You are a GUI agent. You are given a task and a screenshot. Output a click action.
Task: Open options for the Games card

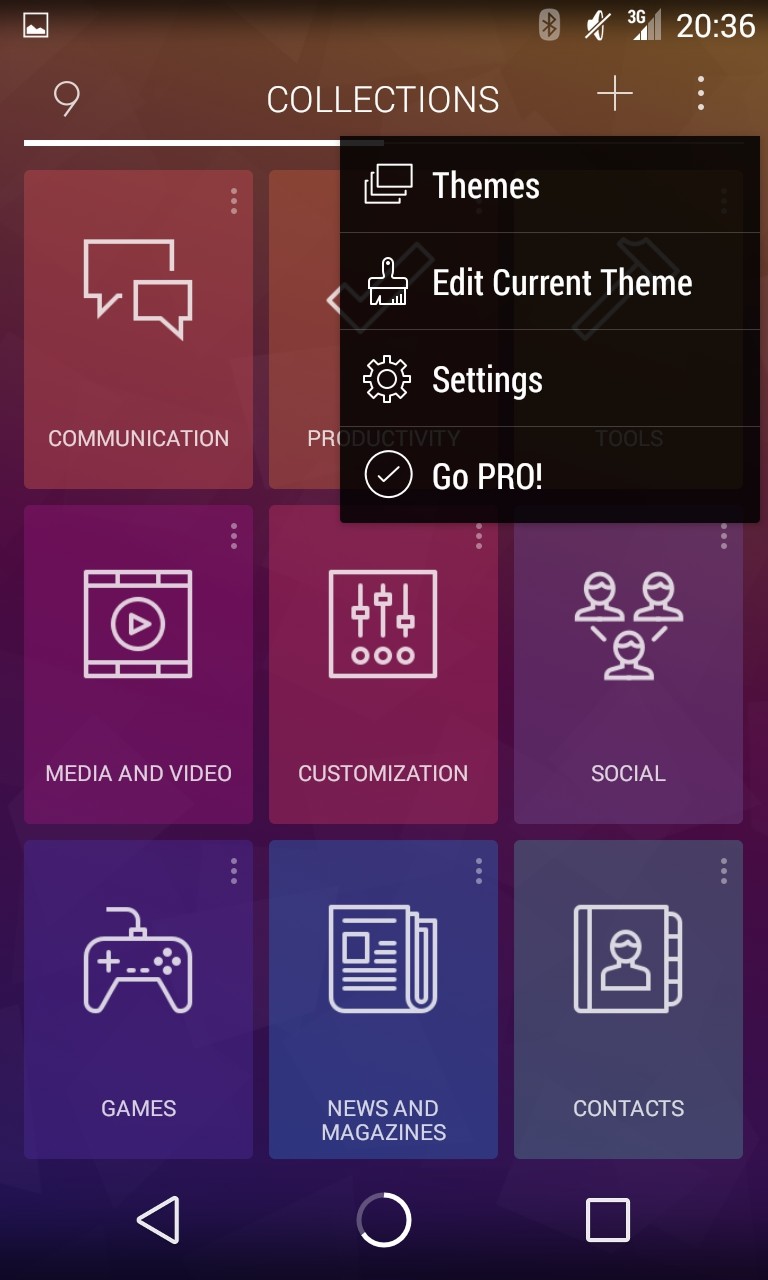point(234,871)
